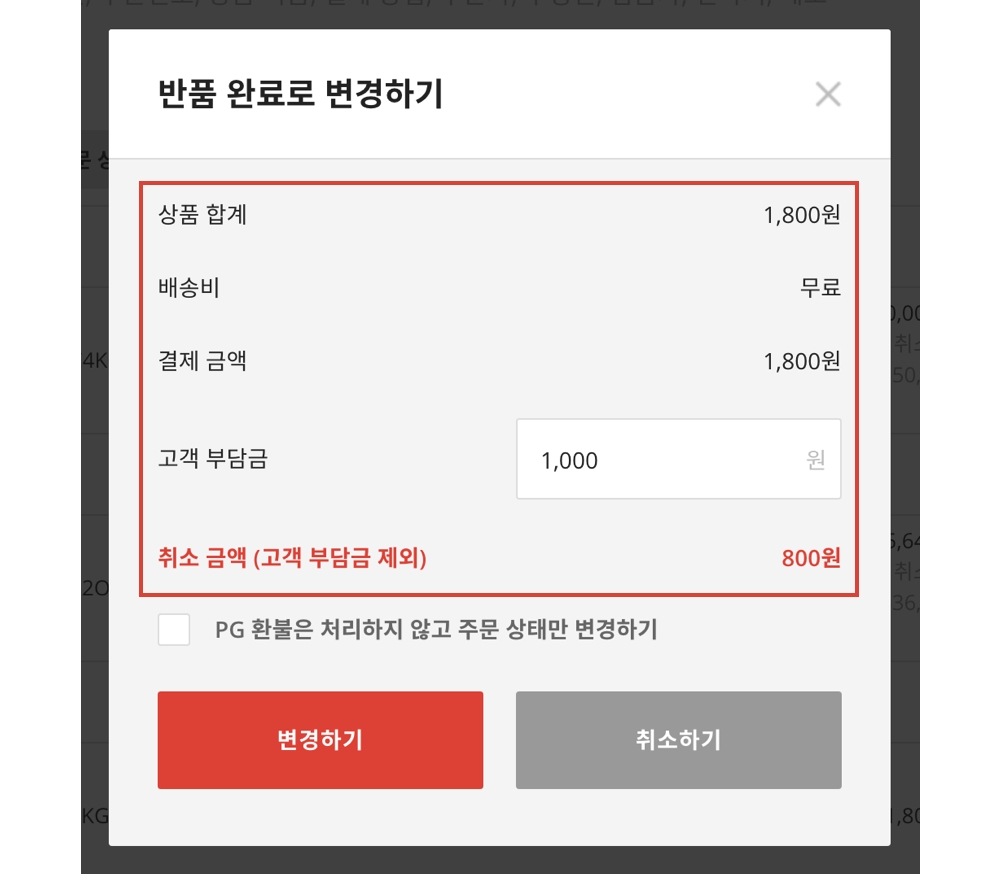Close the 반품 완료로 변경하기 dialog
This screenshot has width=1000, height=874.
pos(828,95)
